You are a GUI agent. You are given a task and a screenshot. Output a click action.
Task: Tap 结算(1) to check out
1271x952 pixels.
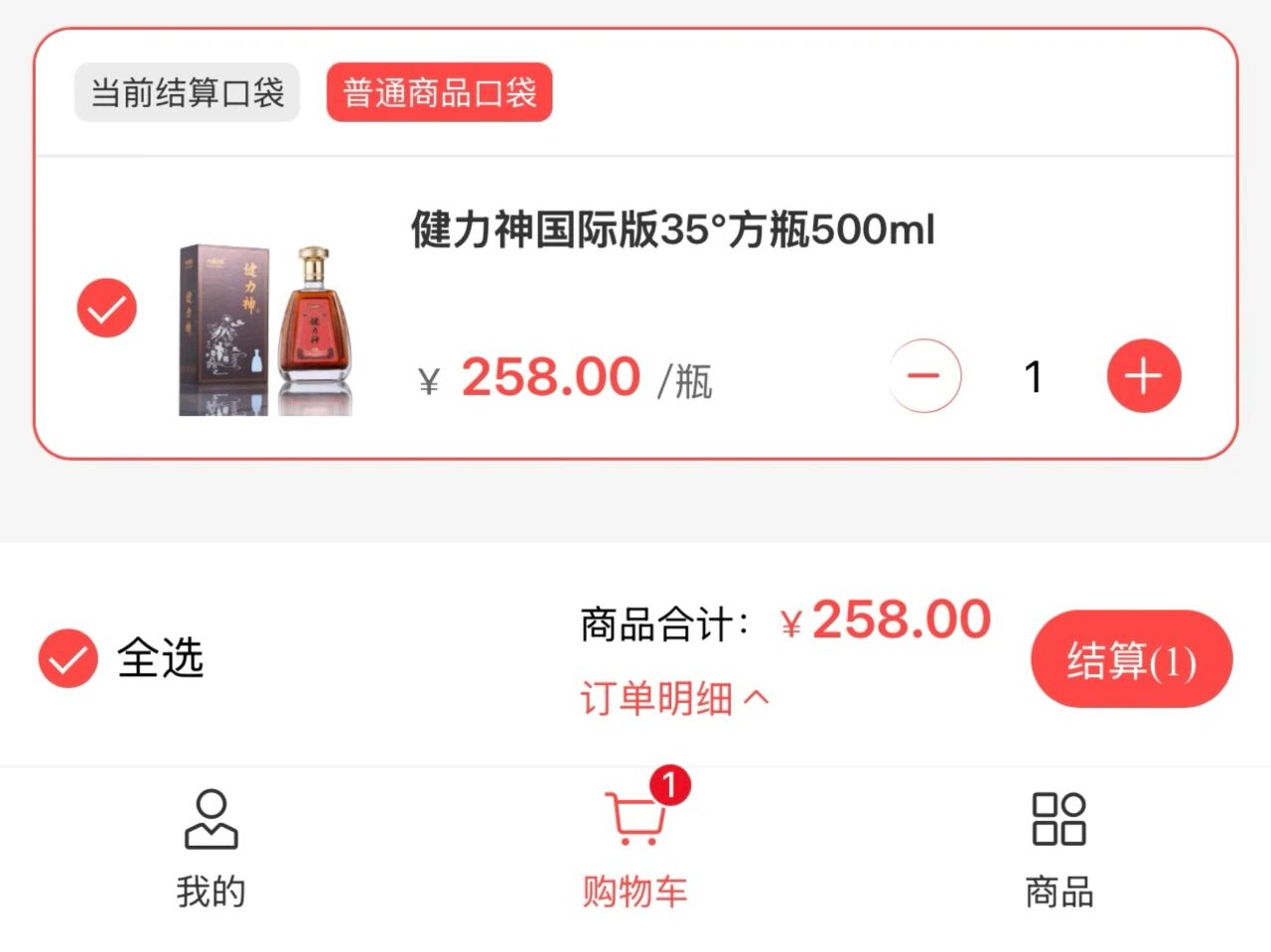tap(1131, 659)
